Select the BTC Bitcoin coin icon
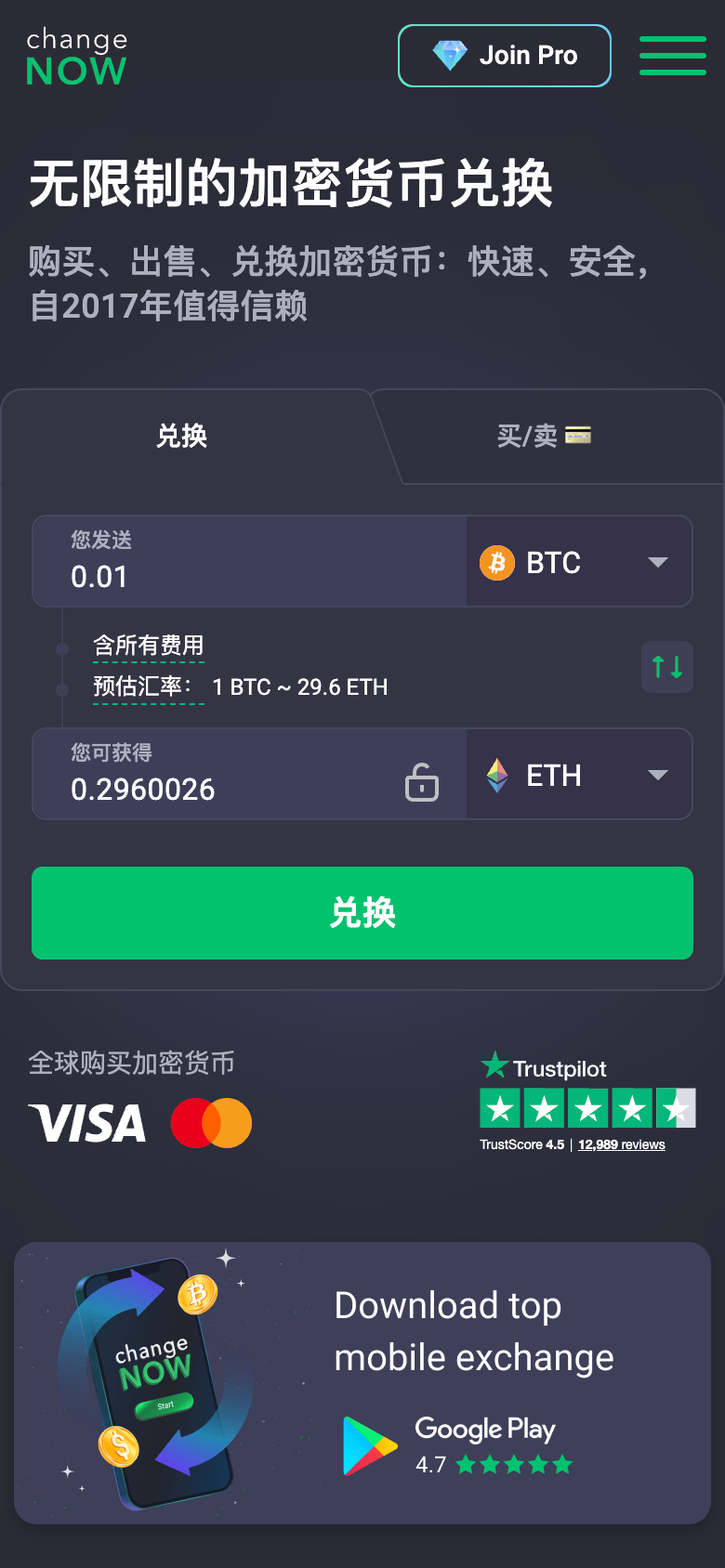 496,561
